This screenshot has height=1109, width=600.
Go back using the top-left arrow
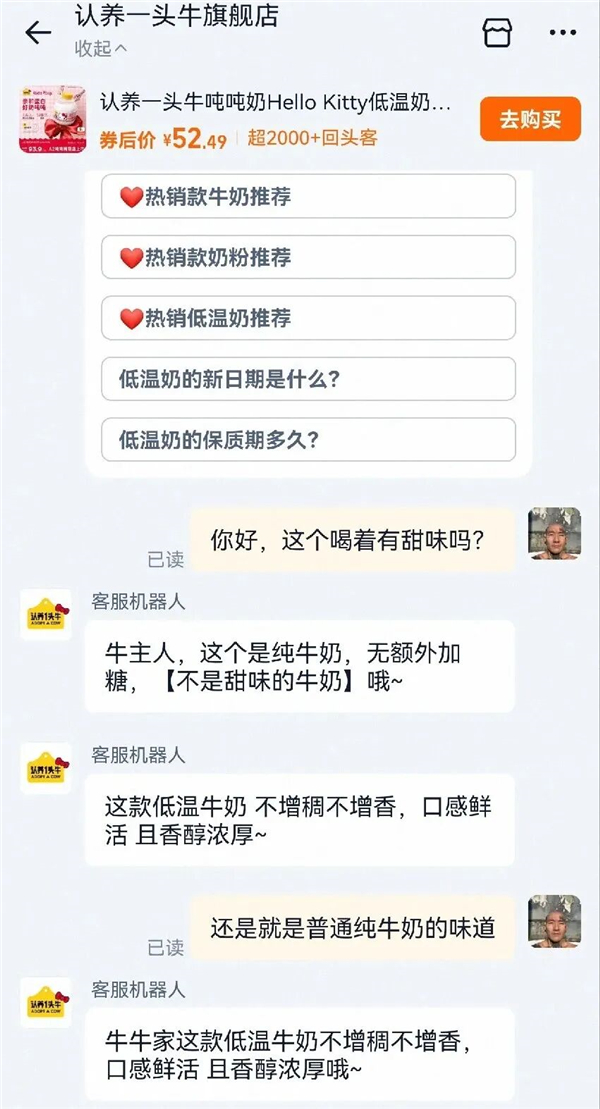click(x=38, y=33)
